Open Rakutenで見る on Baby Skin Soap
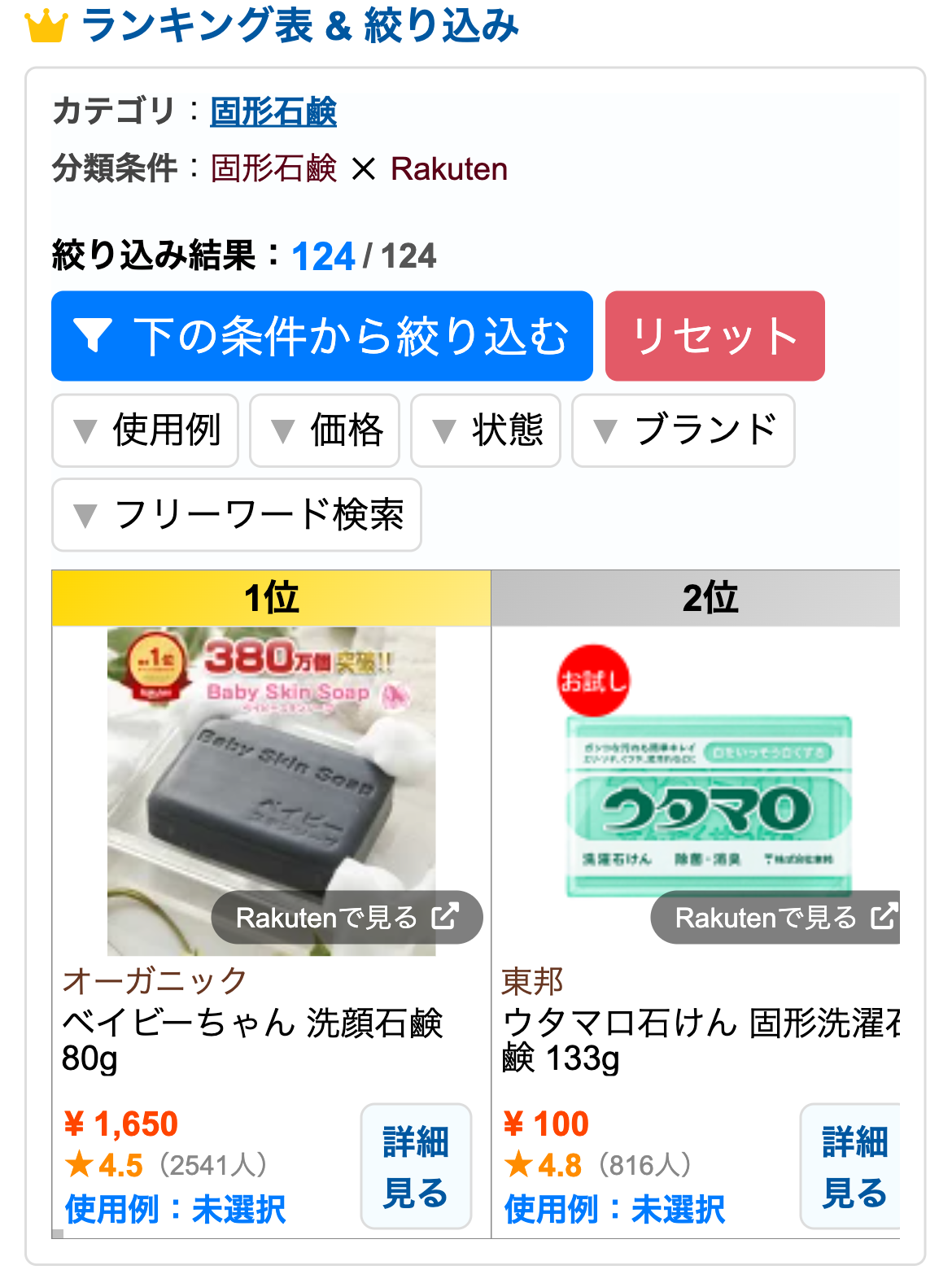The width and height of the screenshot is (952, 1283). 347,918
